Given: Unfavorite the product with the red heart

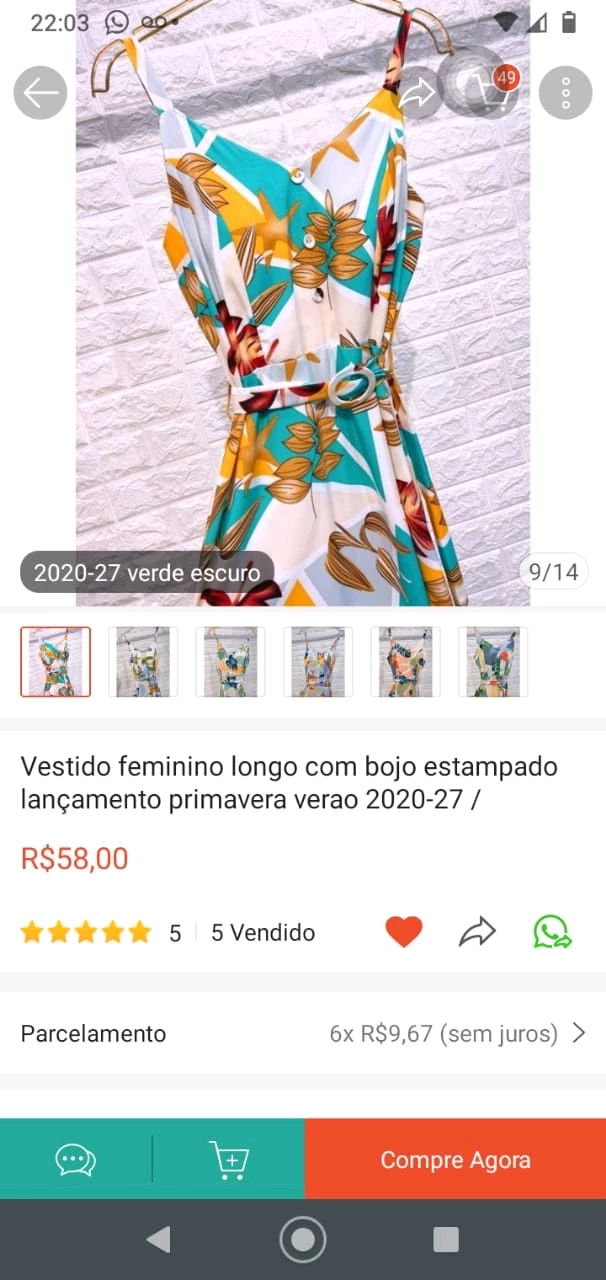Looking at the screenshot, I should [x=404, y=932].
